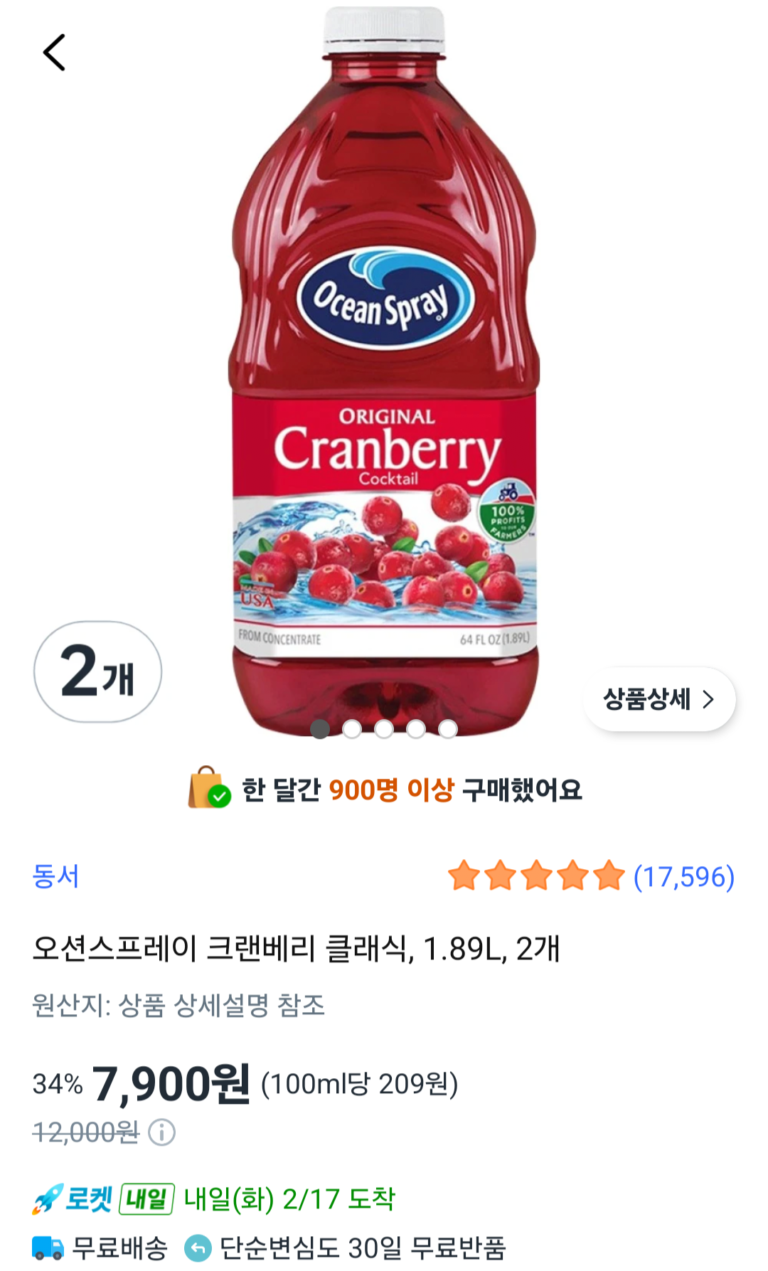Jump to the second image dot
The width and height of the screenshot is (768, 1271).
(352, 729)
